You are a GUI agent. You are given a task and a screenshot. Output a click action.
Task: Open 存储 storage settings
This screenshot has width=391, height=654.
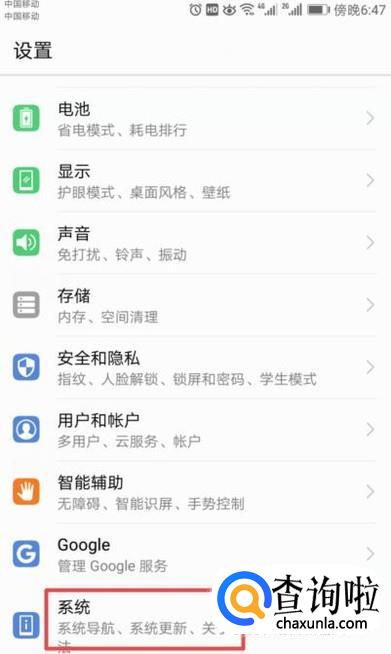195,305
